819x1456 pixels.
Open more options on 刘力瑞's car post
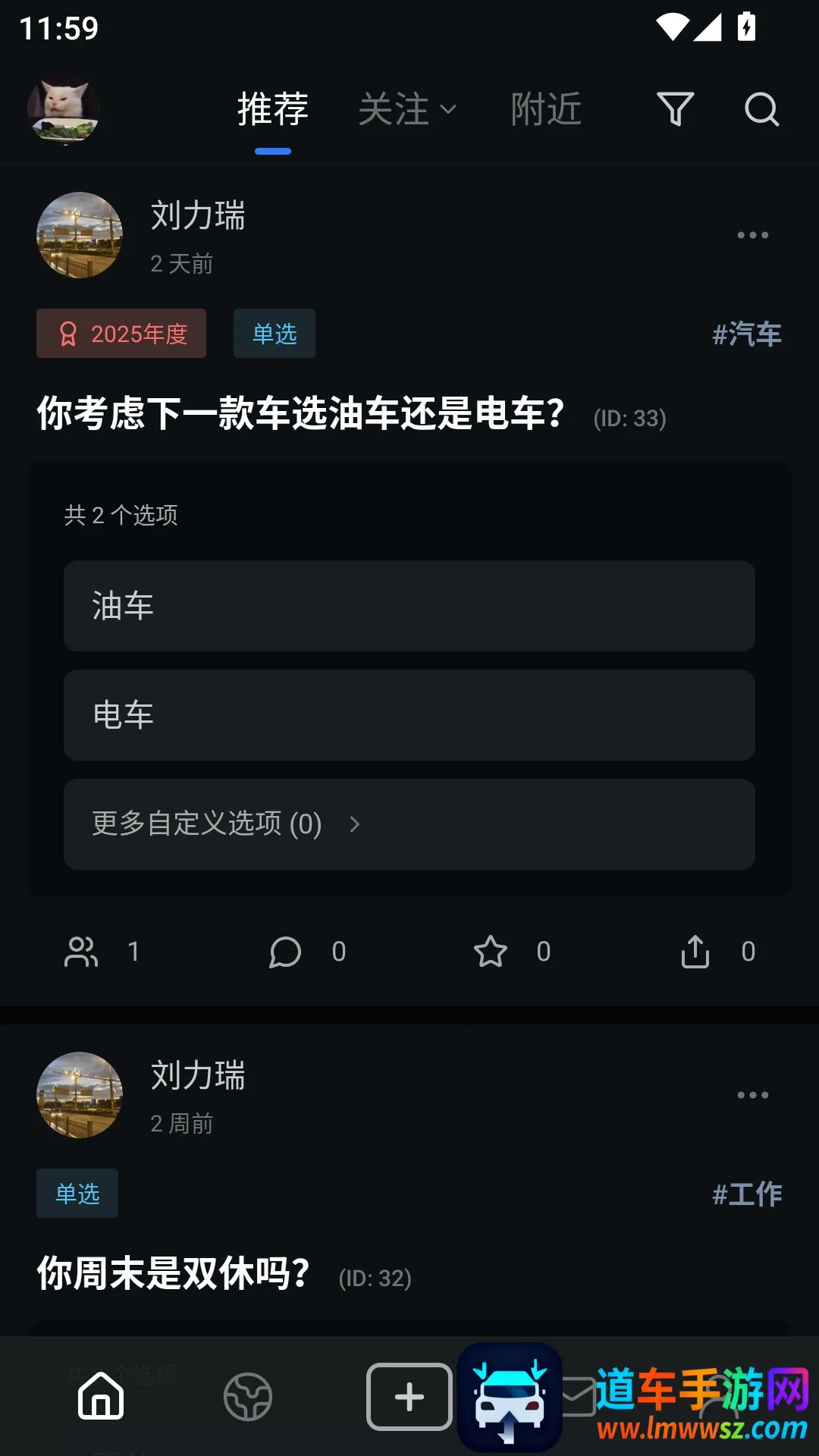pos(752,235)
